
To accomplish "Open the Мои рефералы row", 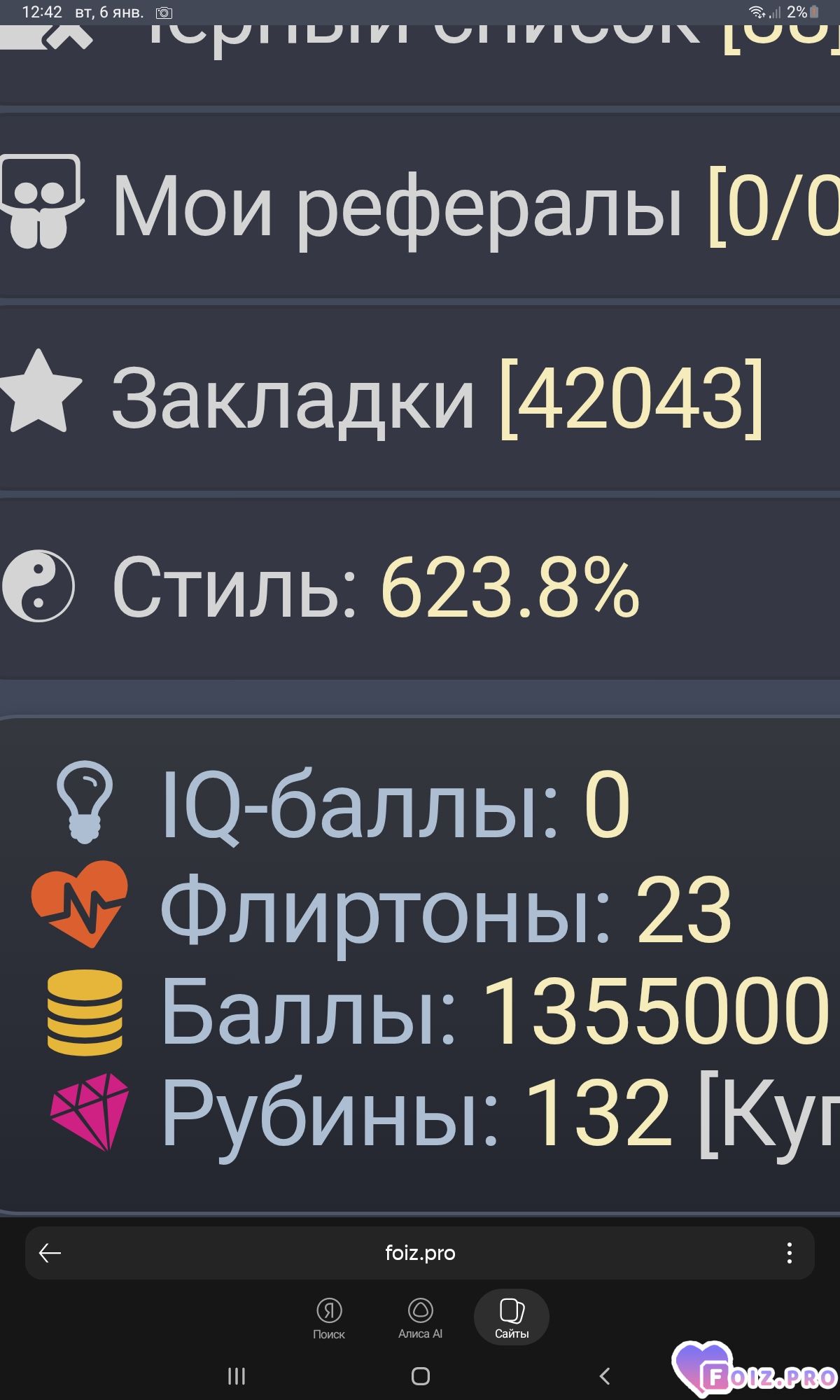I will (420, 207).
